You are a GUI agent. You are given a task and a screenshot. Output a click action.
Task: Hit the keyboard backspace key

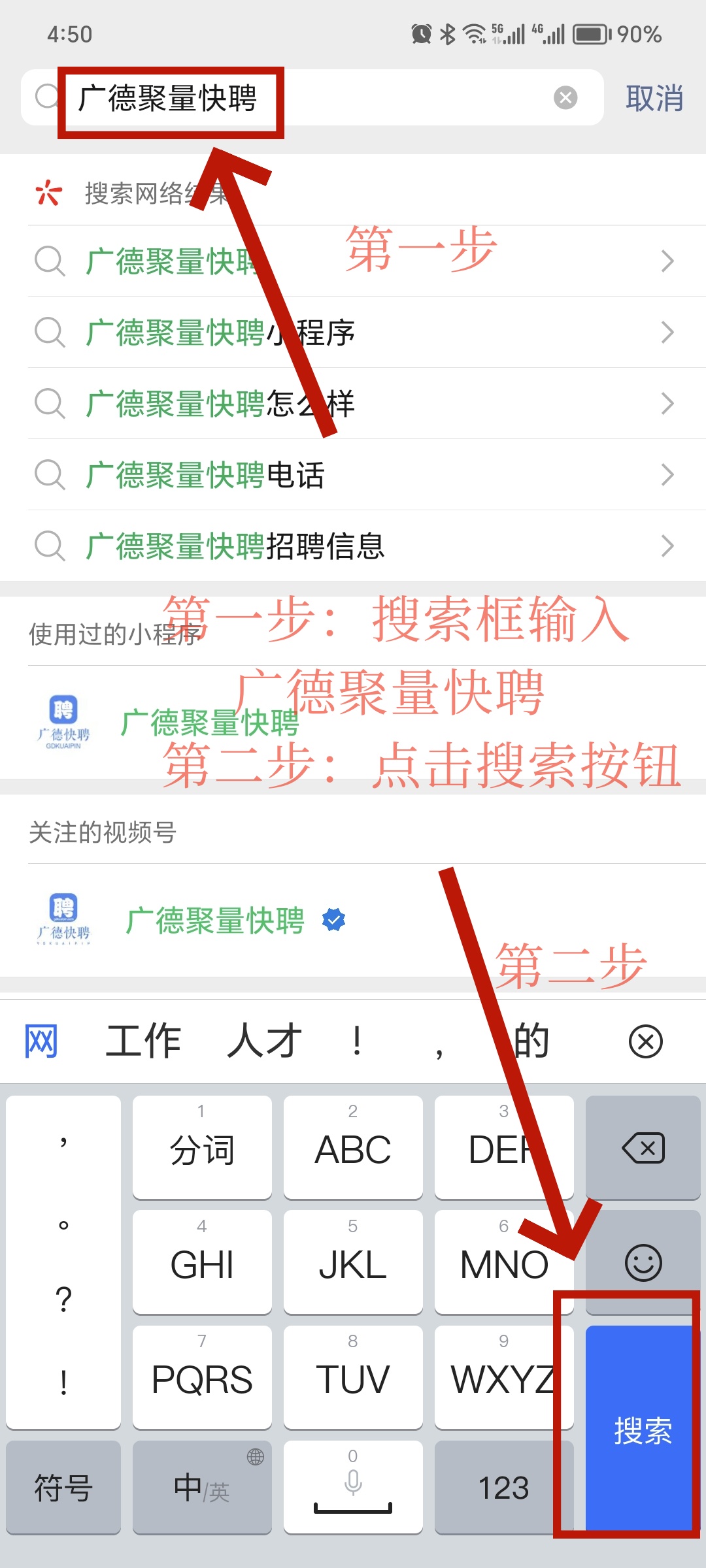(643, 1148)
